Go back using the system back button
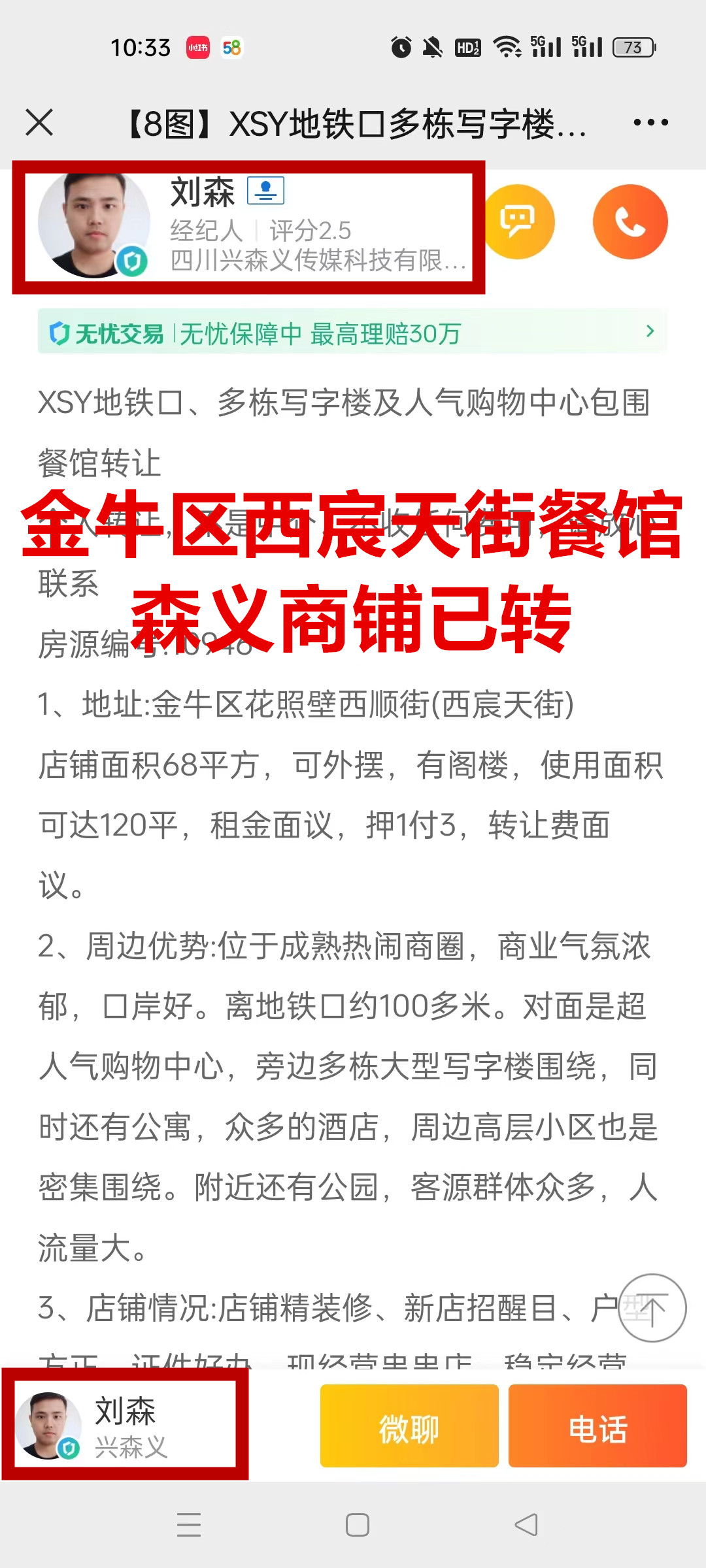 tap(526, 1525)
